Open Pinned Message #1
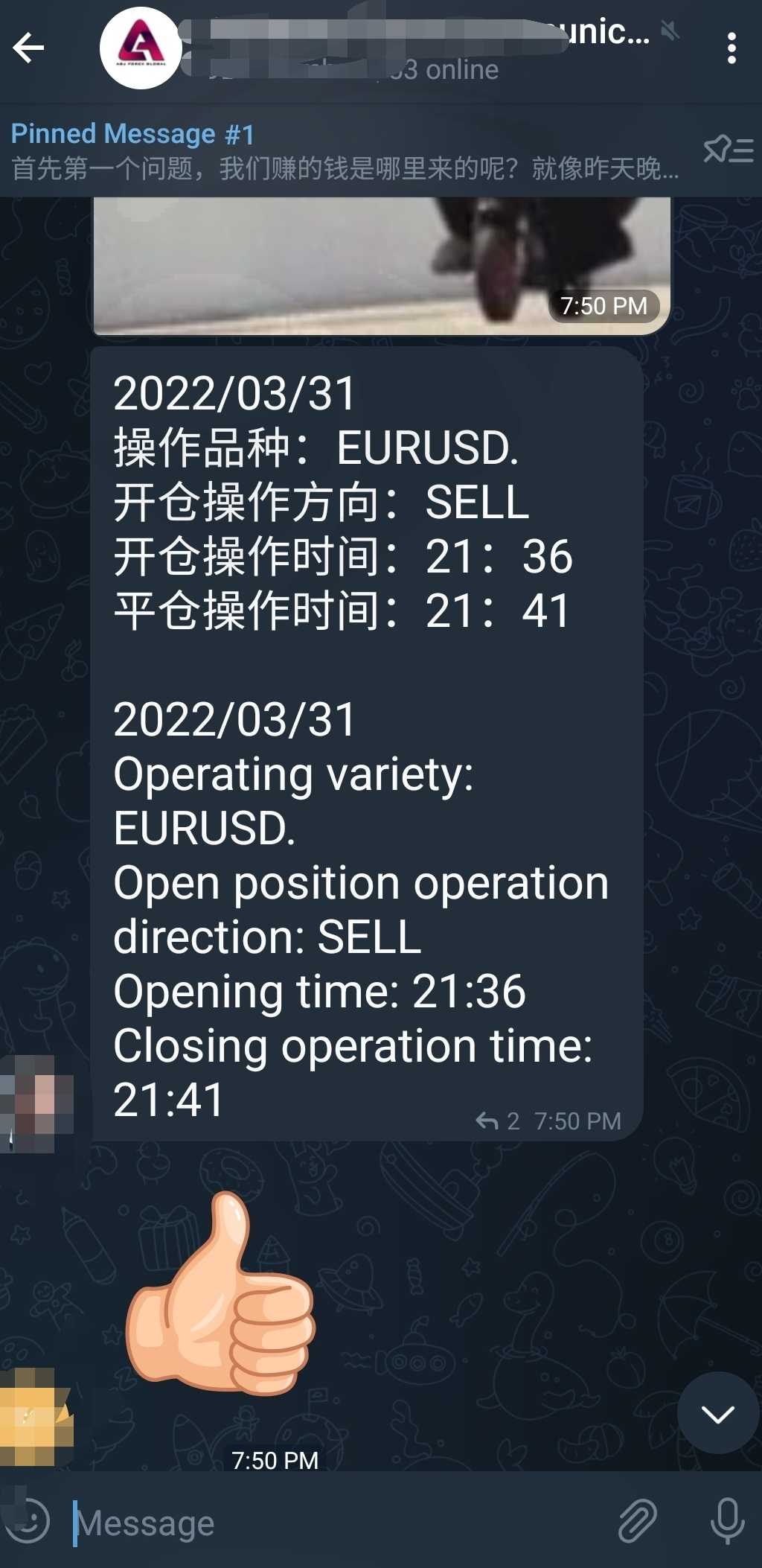Viewport: 762px width, 1568px height. tap(342, 151)
